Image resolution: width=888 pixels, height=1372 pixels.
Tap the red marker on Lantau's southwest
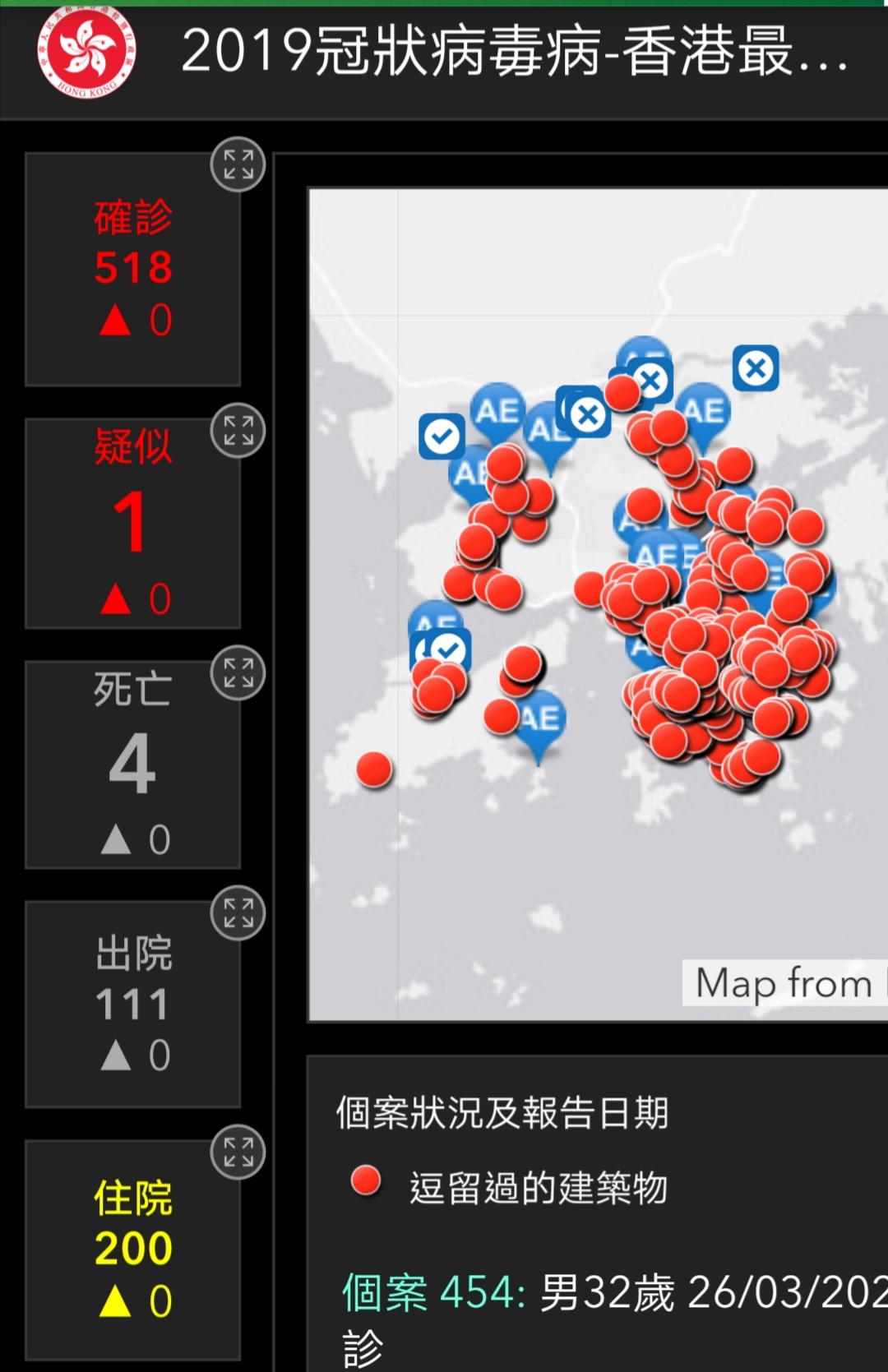click(374, 769)
